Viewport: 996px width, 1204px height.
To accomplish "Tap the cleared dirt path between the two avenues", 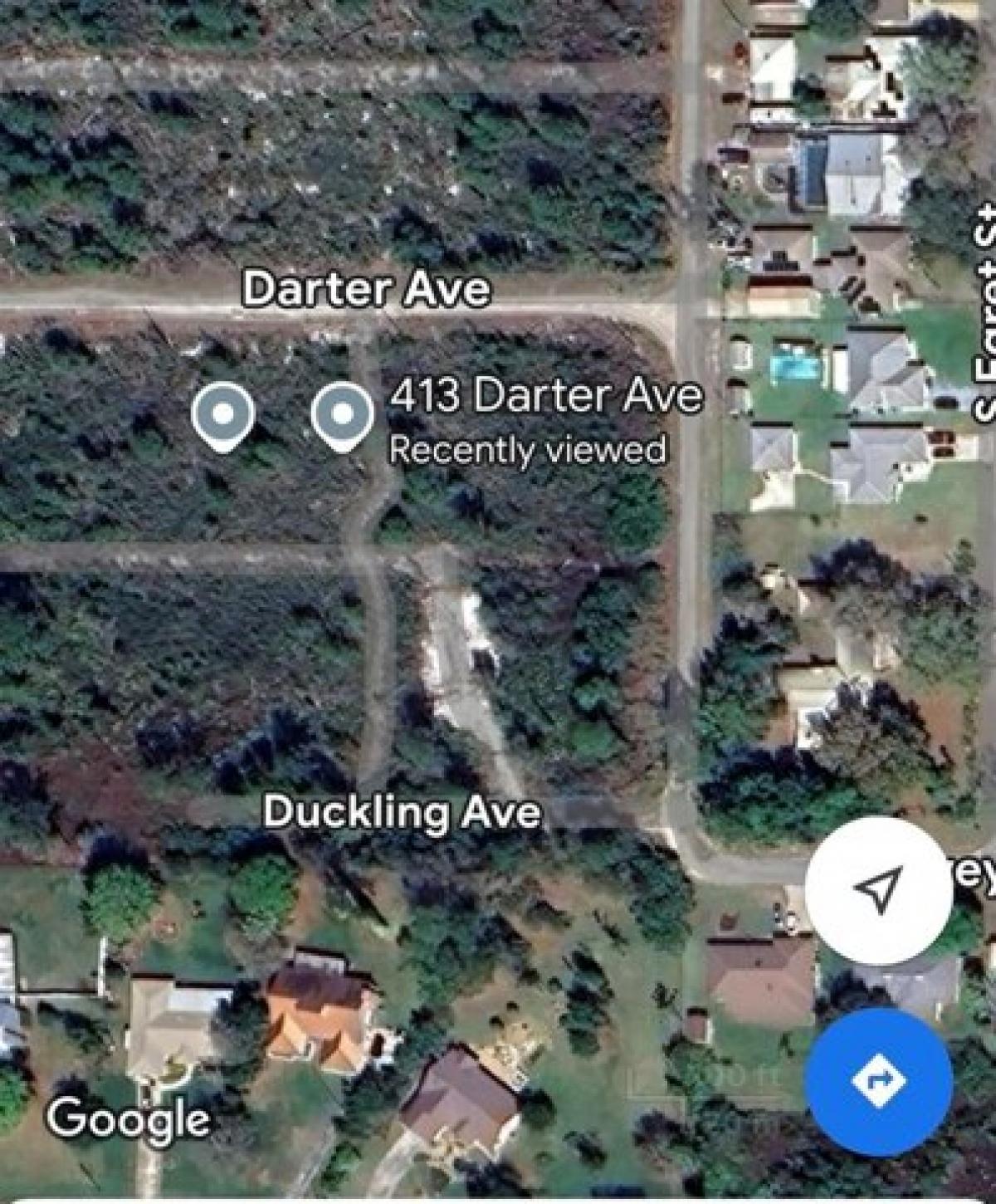I will pyautogui.click(x=465, y=656).
